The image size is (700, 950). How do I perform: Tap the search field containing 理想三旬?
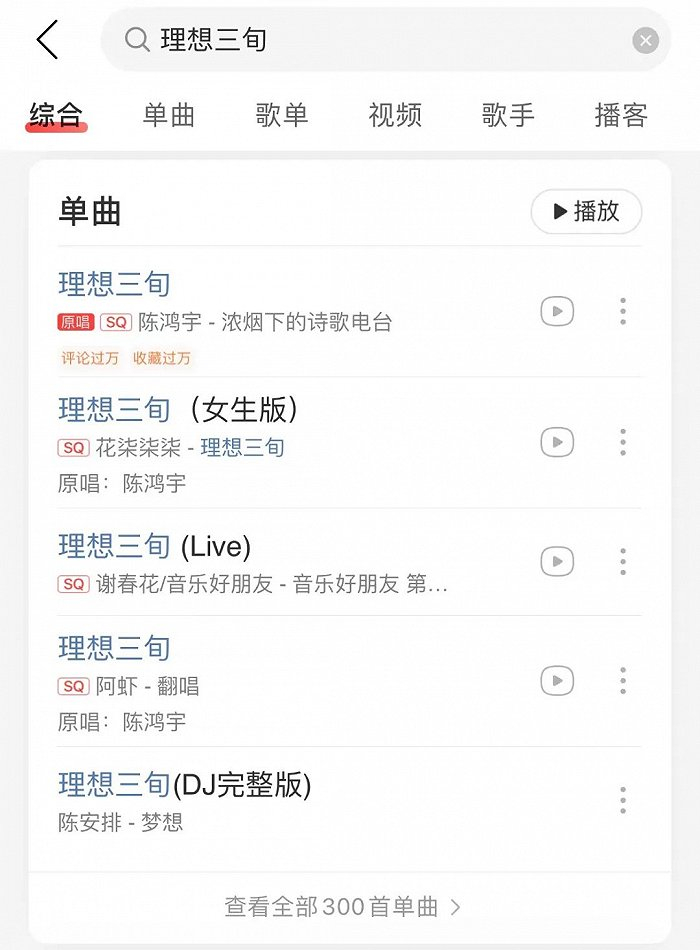[x=380, y=40]
